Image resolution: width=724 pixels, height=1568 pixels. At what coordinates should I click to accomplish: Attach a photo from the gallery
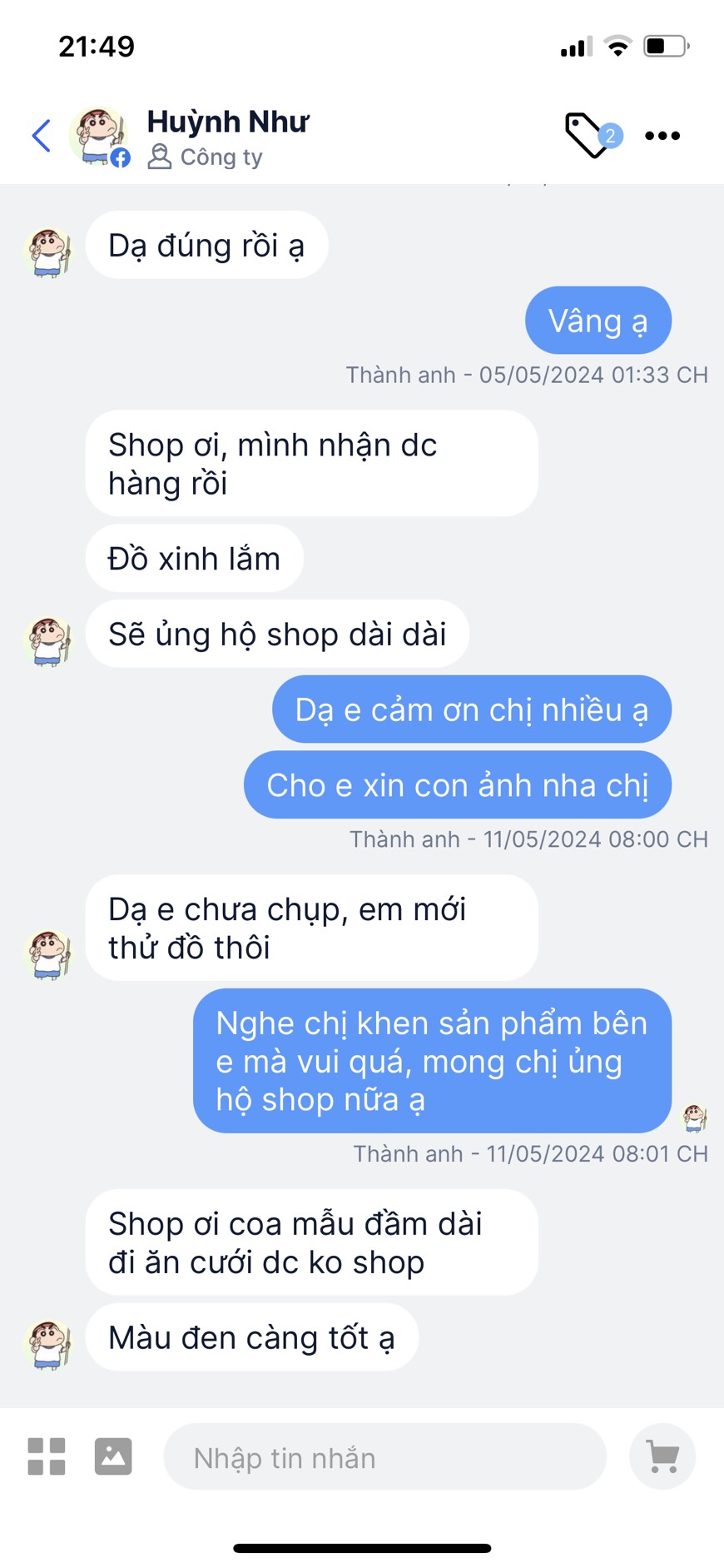click(x=113, y=1456)
